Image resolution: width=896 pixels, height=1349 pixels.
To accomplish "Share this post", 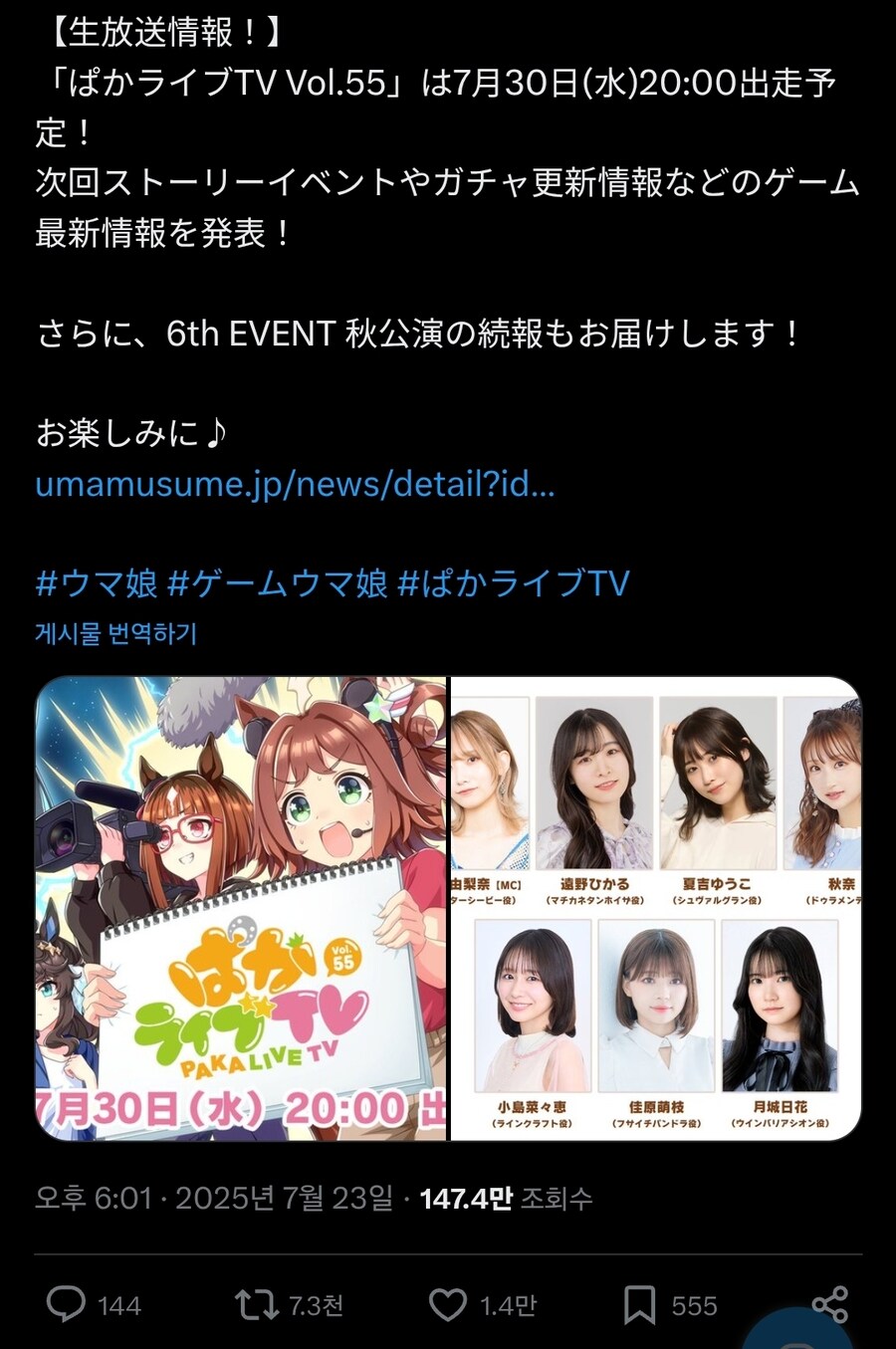I will pyautogui.click(x=829, y=1304).
